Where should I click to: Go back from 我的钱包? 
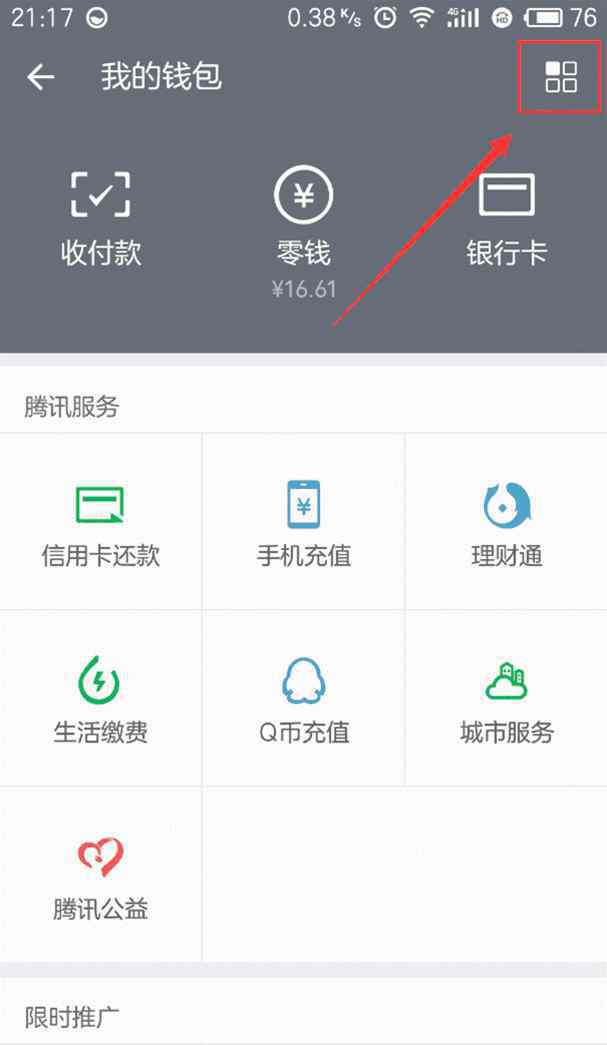[40, 77]
